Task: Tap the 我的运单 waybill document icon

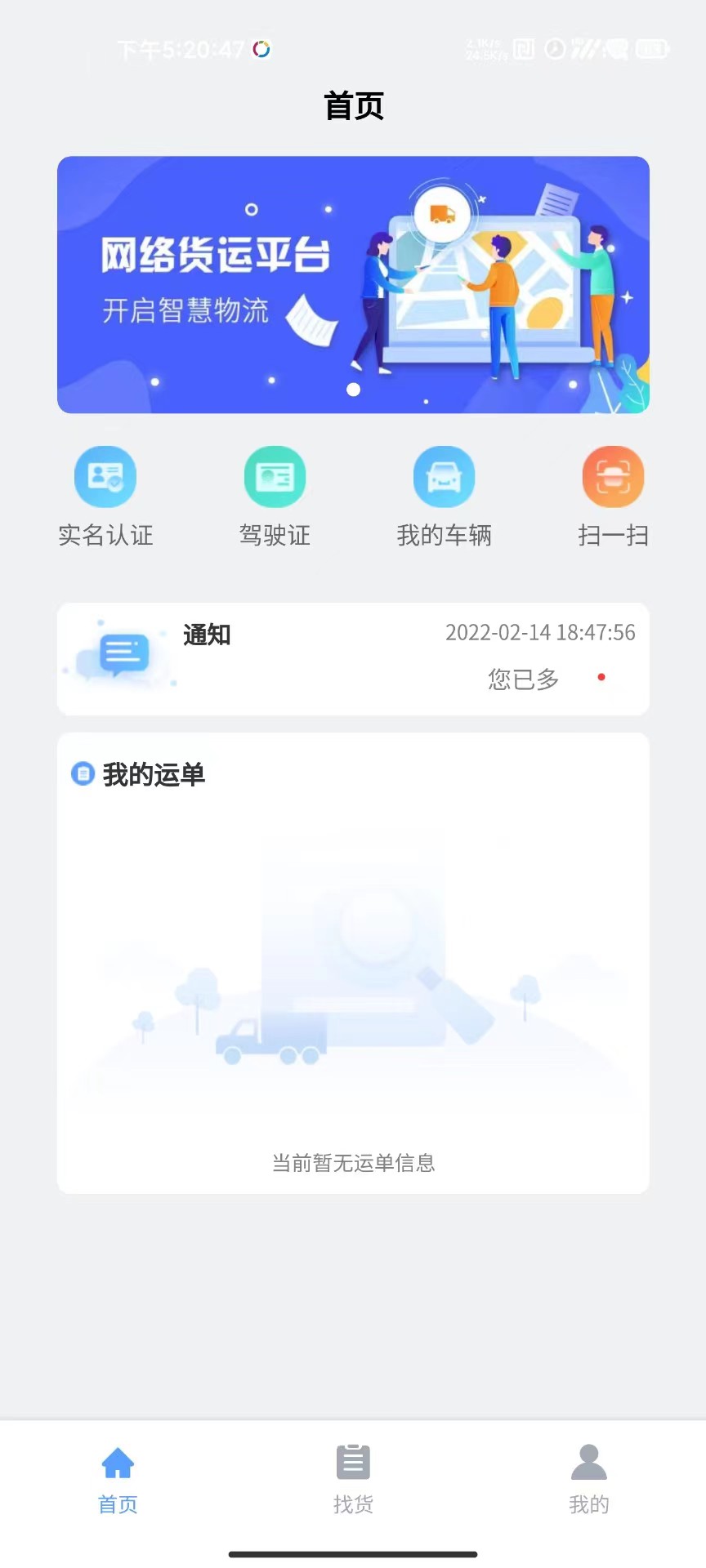Action: [84, 775]
